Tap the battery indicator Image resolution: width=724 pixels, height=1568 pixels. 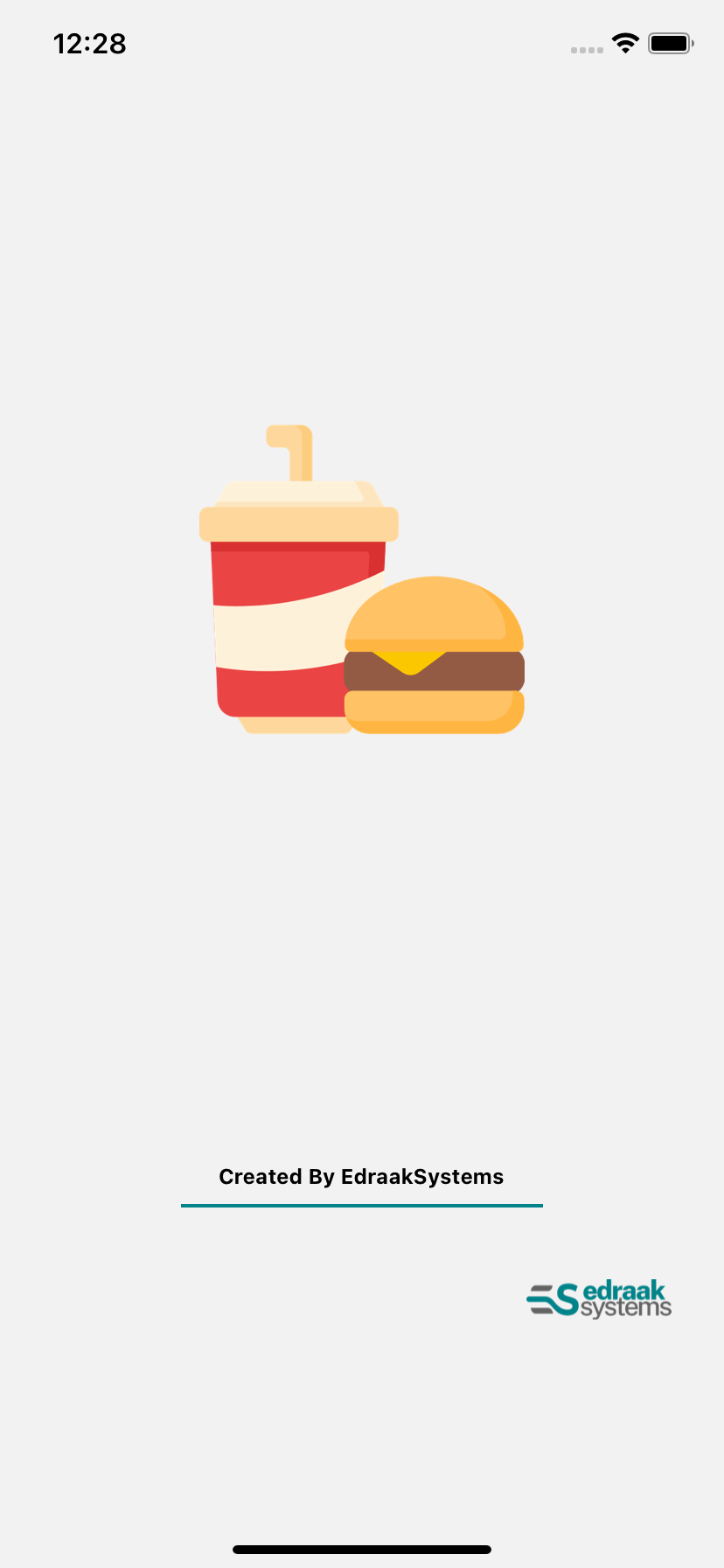(670, 43)
